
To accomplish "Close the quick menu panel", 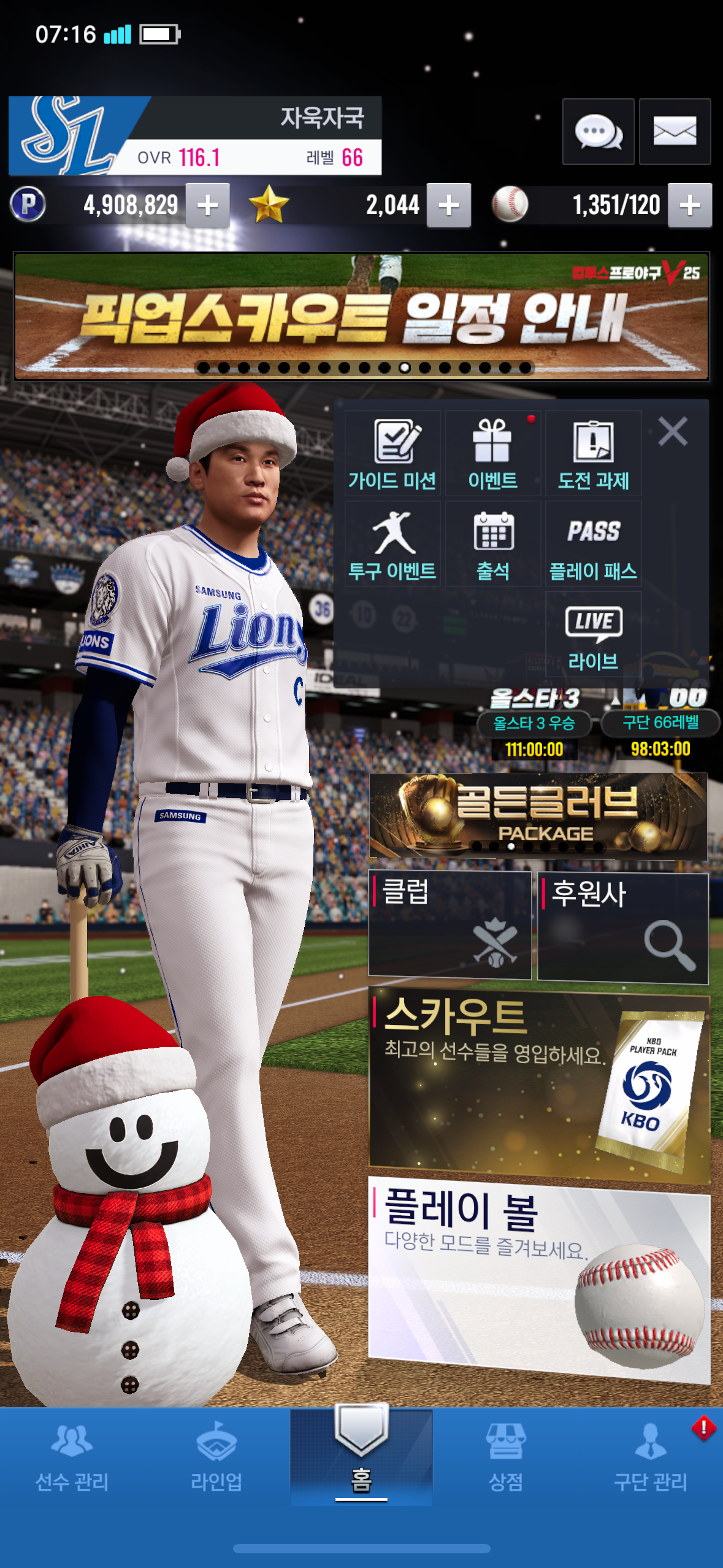I will click(x=673, y=431).
